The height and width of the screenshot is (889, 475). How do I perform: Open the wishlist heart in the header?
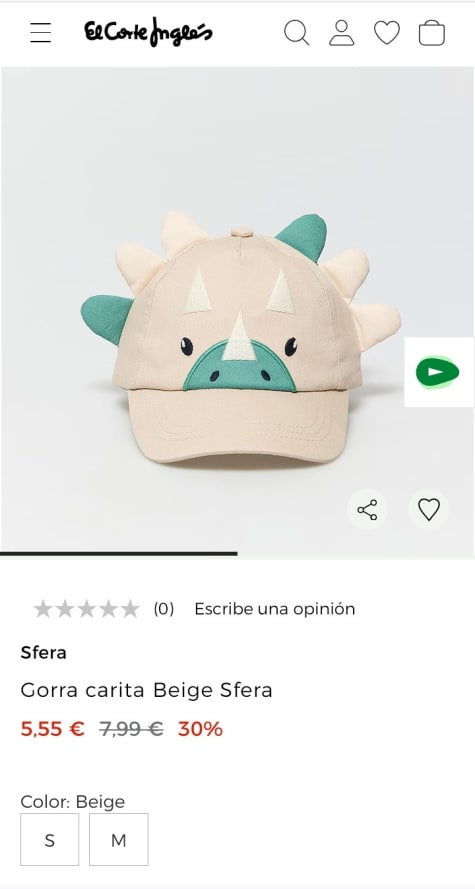tap(387, 33)
